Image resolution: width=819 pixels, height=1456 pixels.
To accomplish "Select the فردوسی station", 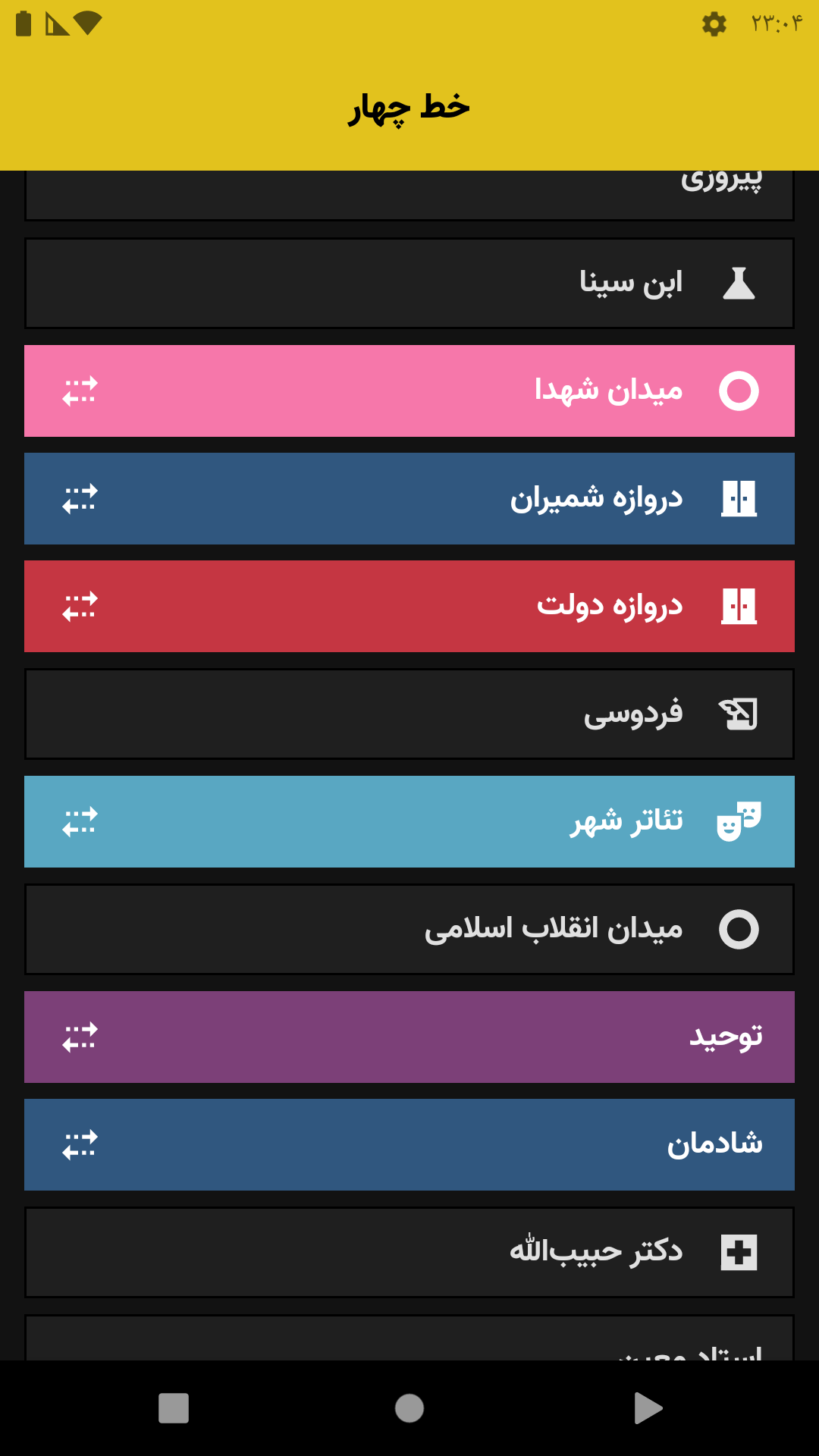I will coord(409,714).
